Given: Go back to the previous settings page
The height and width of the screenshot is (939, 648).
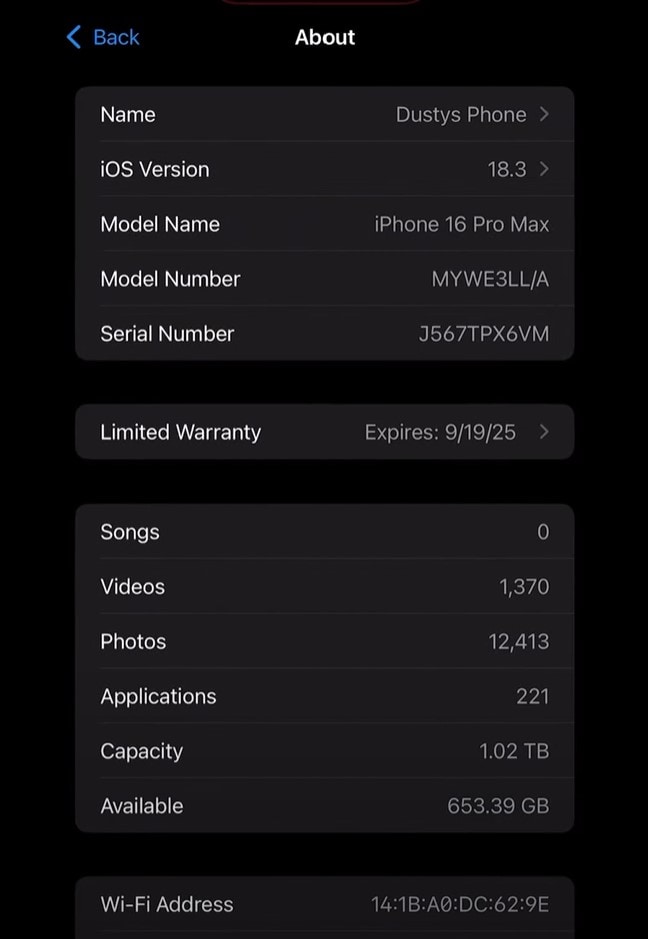Looking at the screenshot, I should point(102,38).
